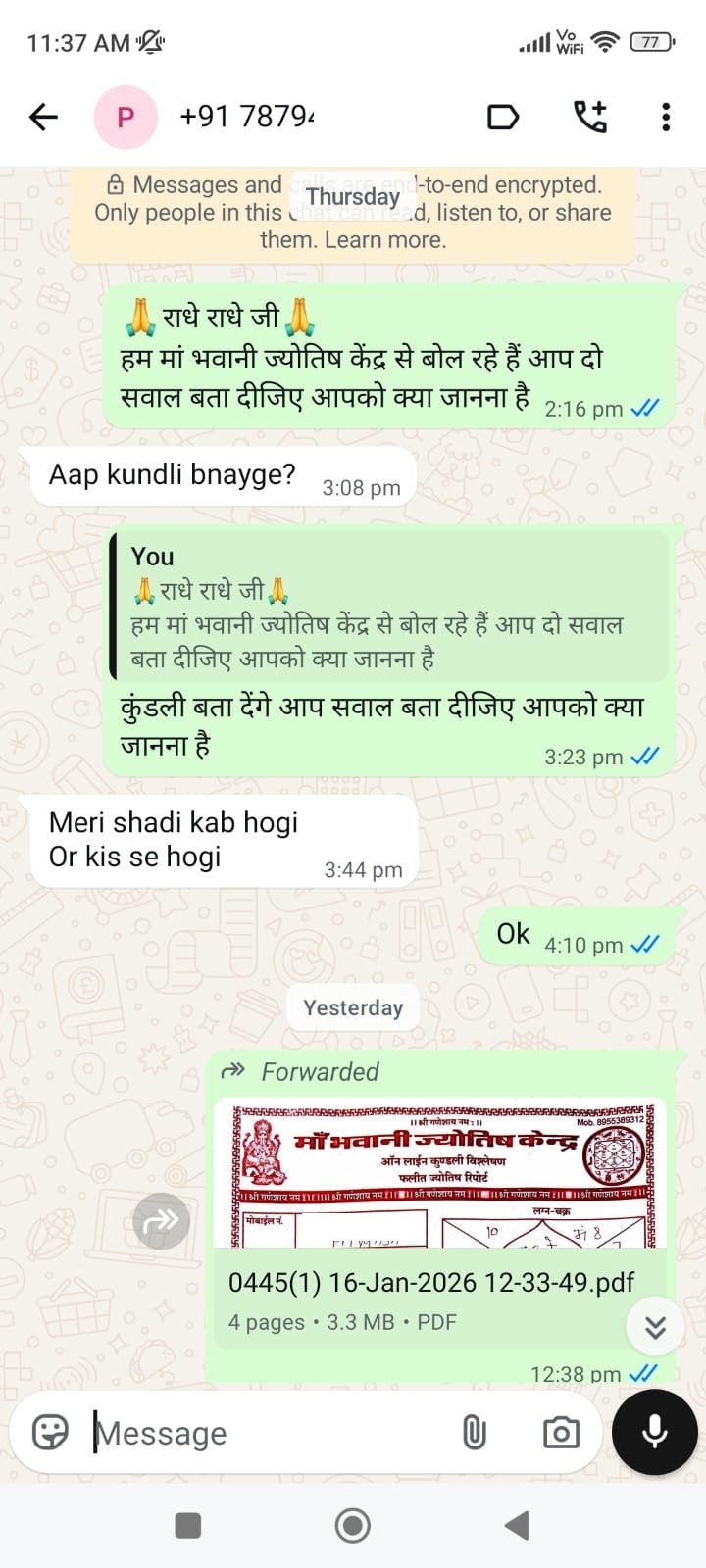Open the camera from the message bar
The image size is (706, 1568).
pos(561,1433)
